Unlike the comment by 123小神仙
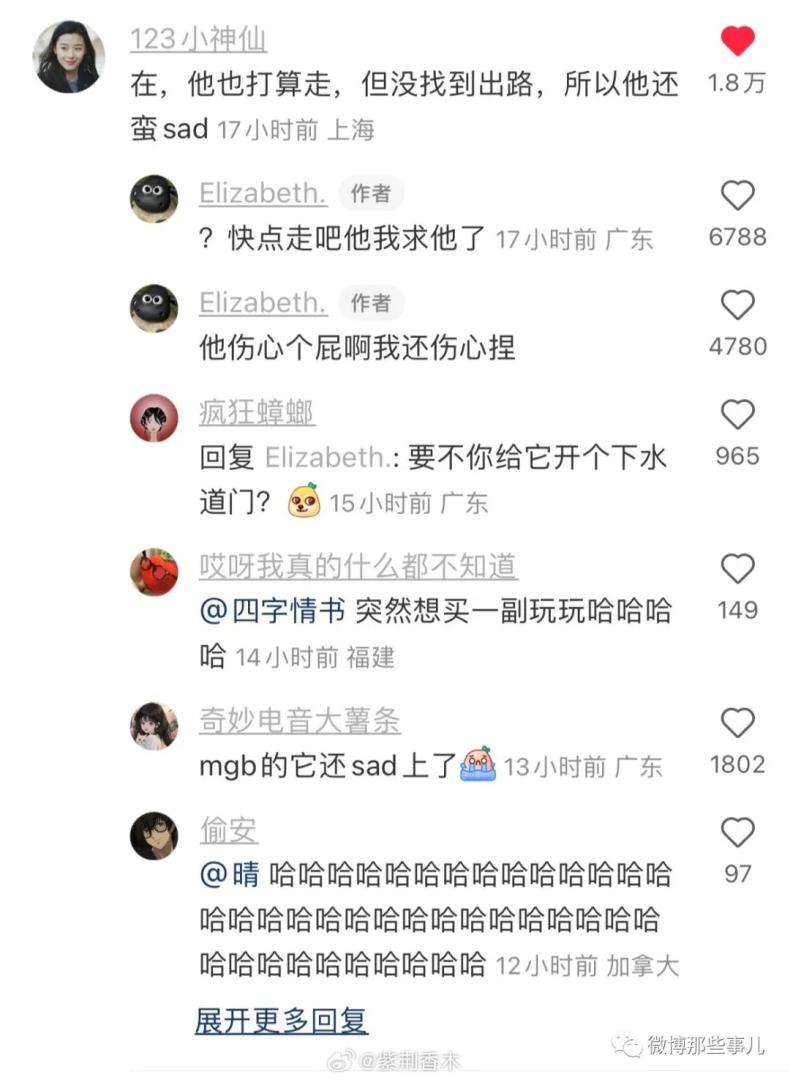The width and height of the screenshot is (790, 1080). click(x=738, y=41)
